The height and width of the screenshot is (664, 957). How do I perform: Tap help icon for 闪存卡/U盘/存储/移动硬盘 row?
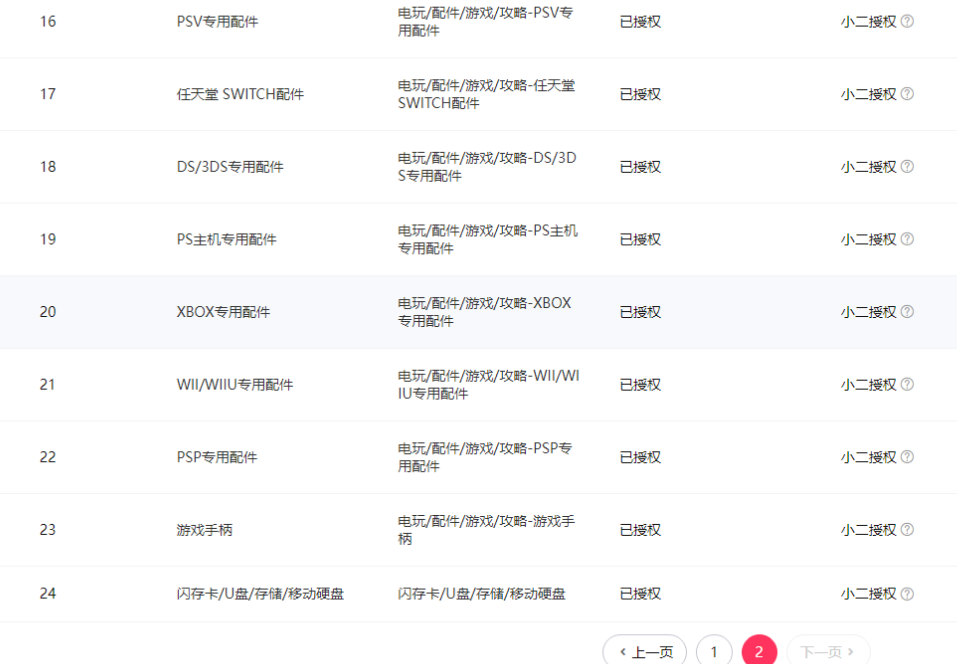[x=907, y=593]
